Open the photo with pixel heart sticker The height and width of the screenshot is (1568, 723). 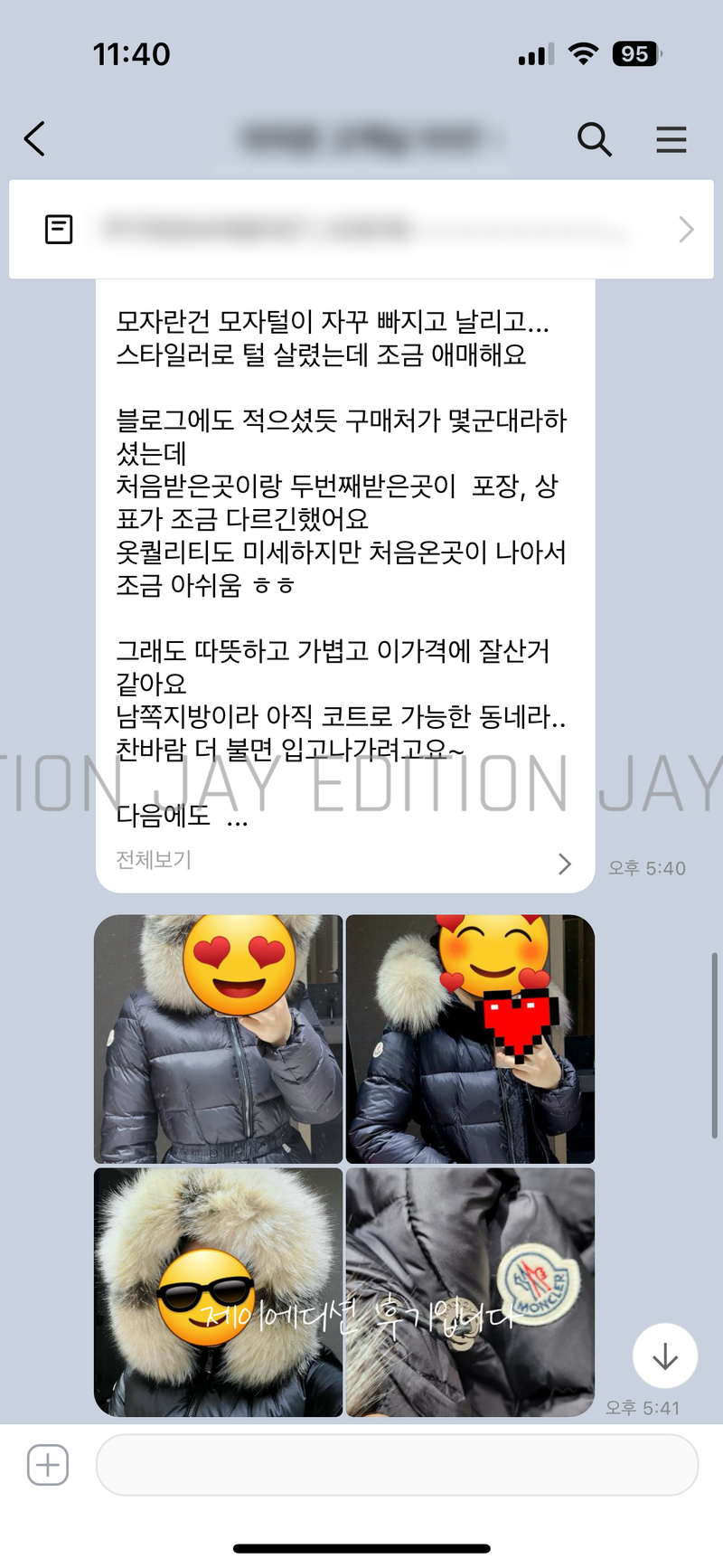click(x=470, y=1038)
